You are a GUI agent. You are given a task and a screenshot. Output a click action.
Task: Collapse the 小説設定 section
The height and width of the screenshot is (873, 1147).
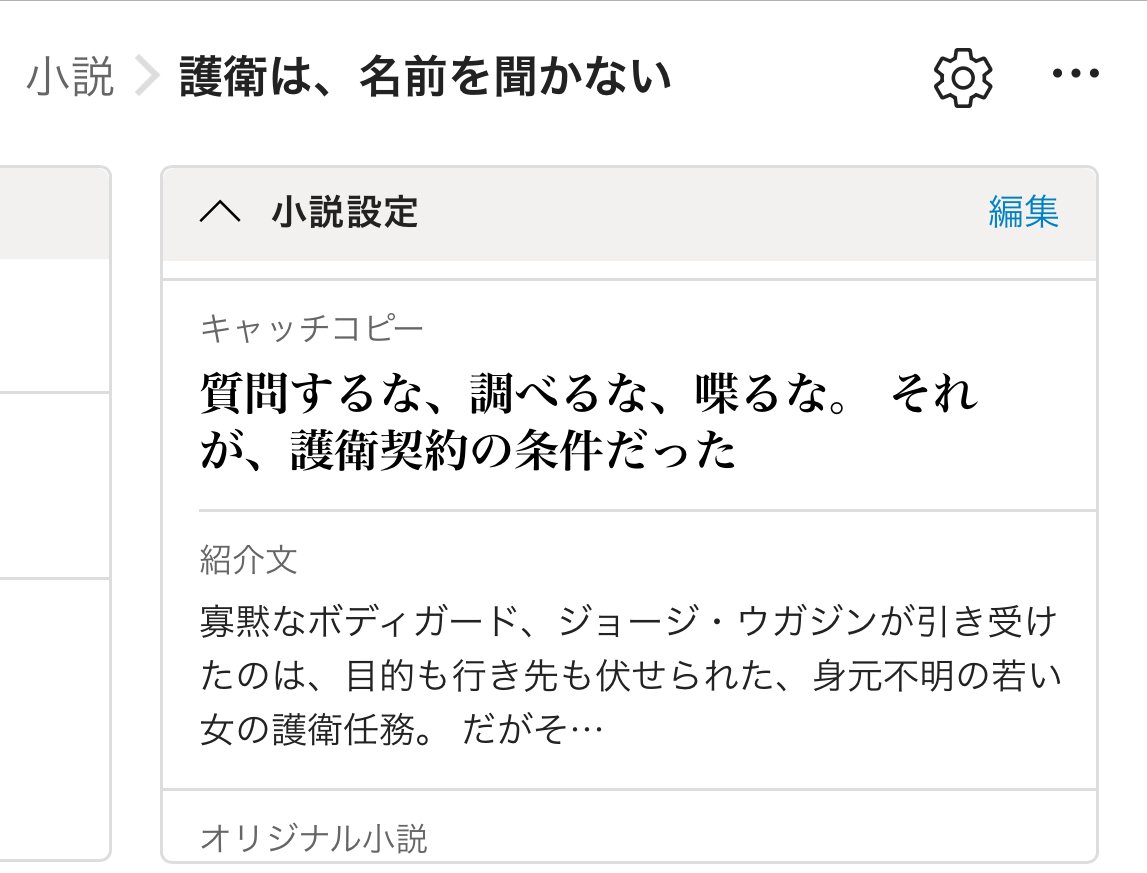point(220,212)
